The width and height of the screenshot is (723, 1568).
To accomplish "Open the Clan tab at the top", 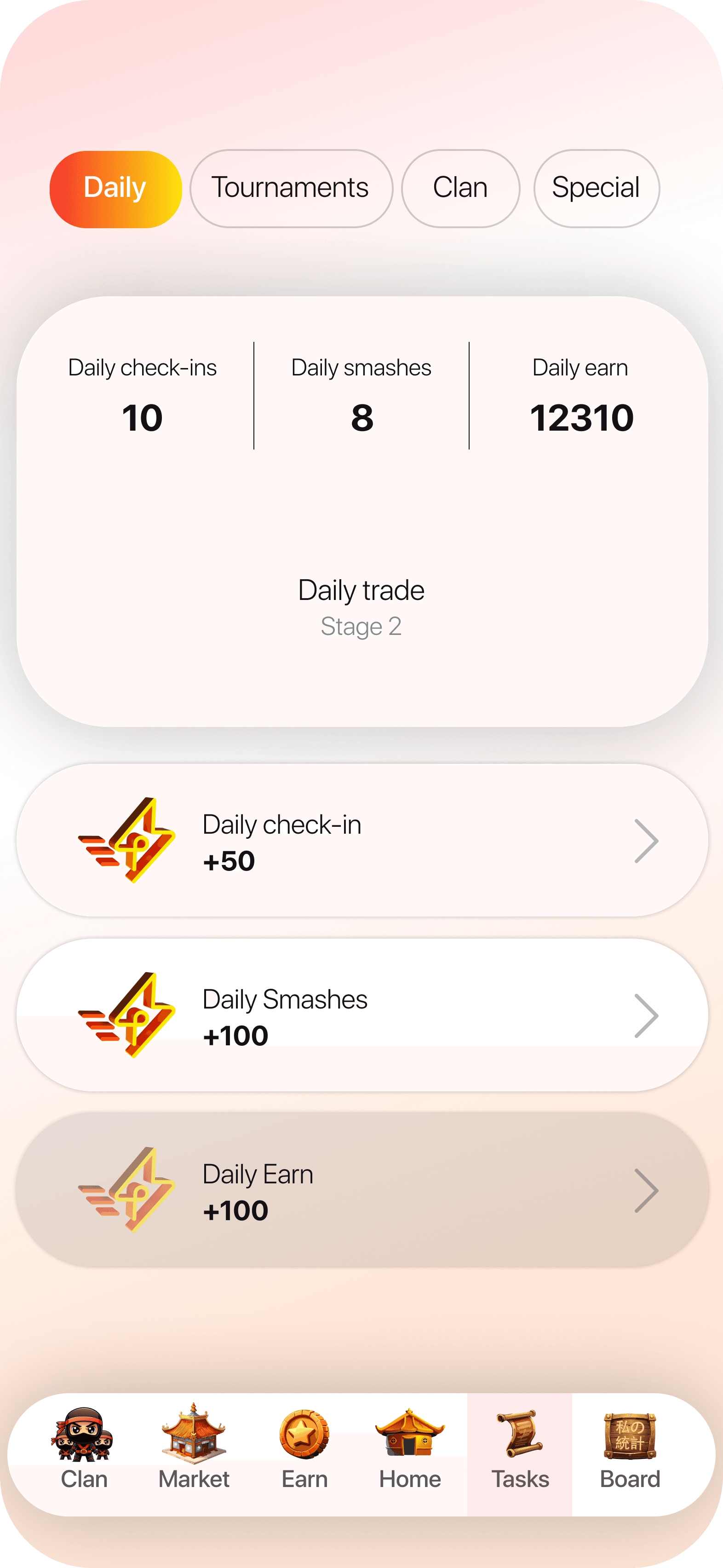I will coord(460,188).
